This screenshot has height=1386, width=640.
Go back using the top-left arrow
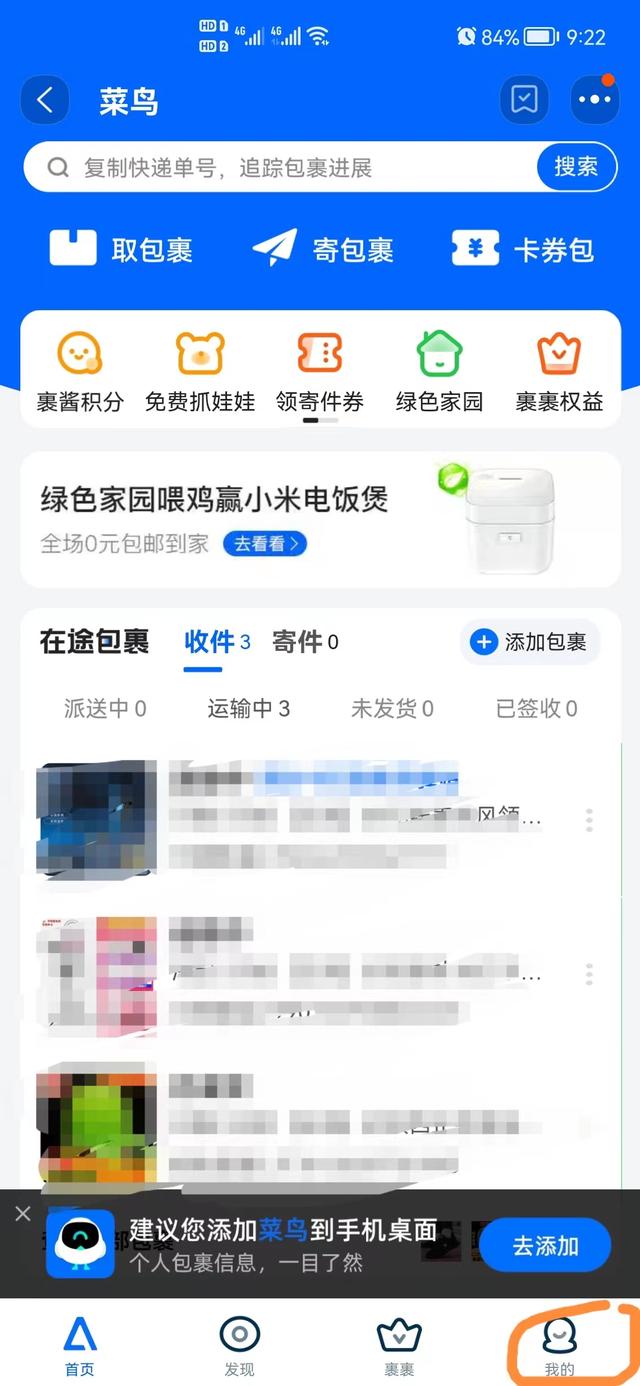(45, 100)
